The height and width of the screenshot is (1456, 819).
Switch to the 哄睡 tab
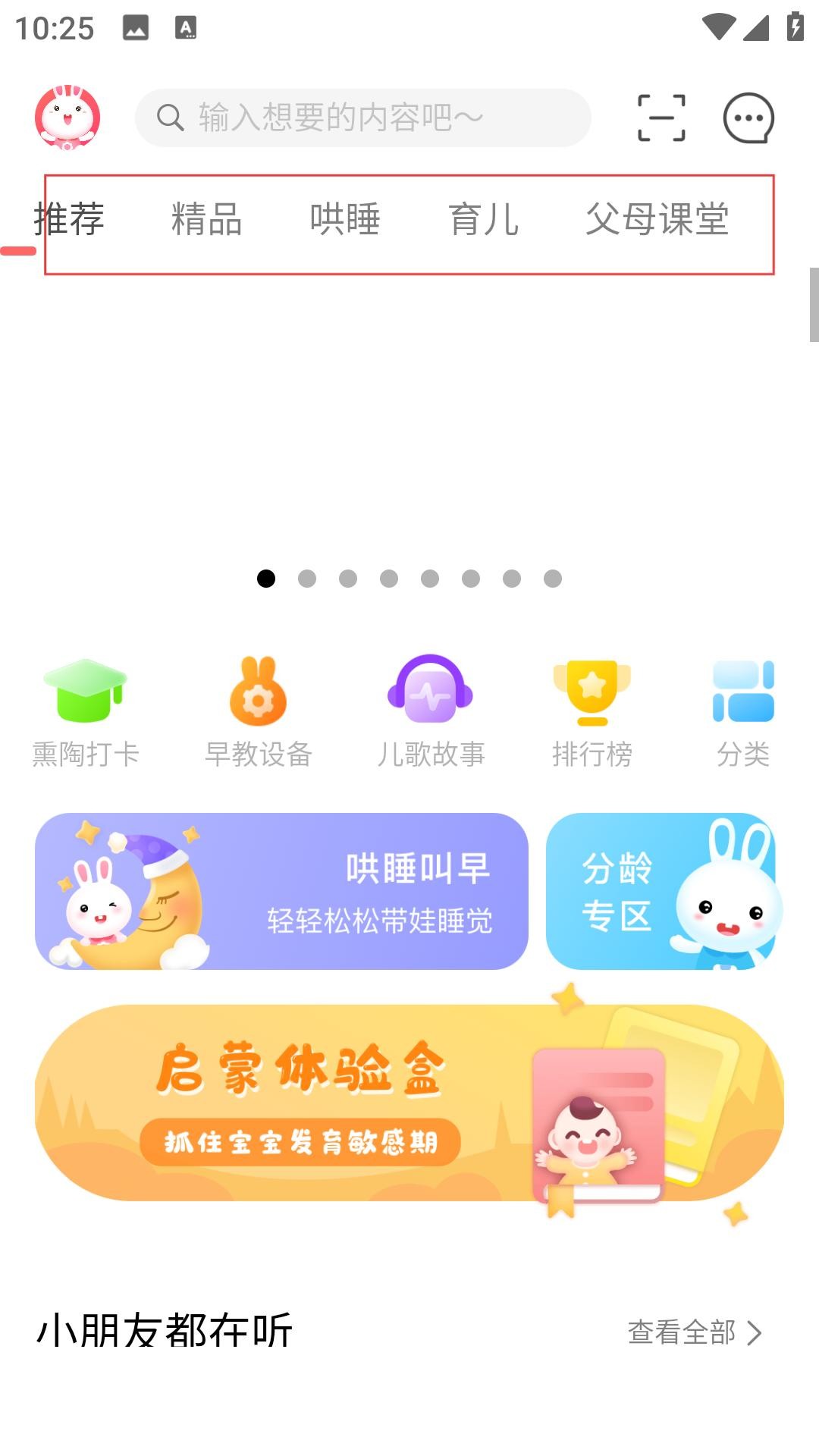pos(345,220)
